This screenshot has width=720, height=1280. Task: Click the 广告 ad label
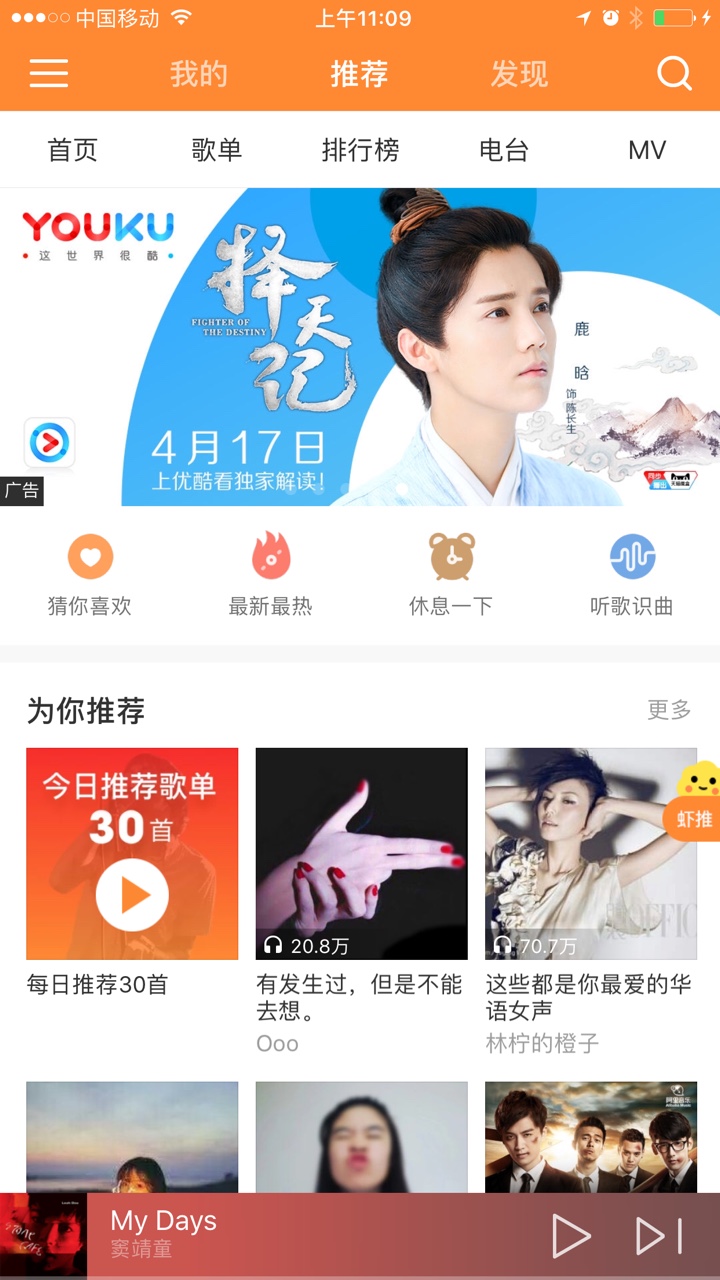23,493
